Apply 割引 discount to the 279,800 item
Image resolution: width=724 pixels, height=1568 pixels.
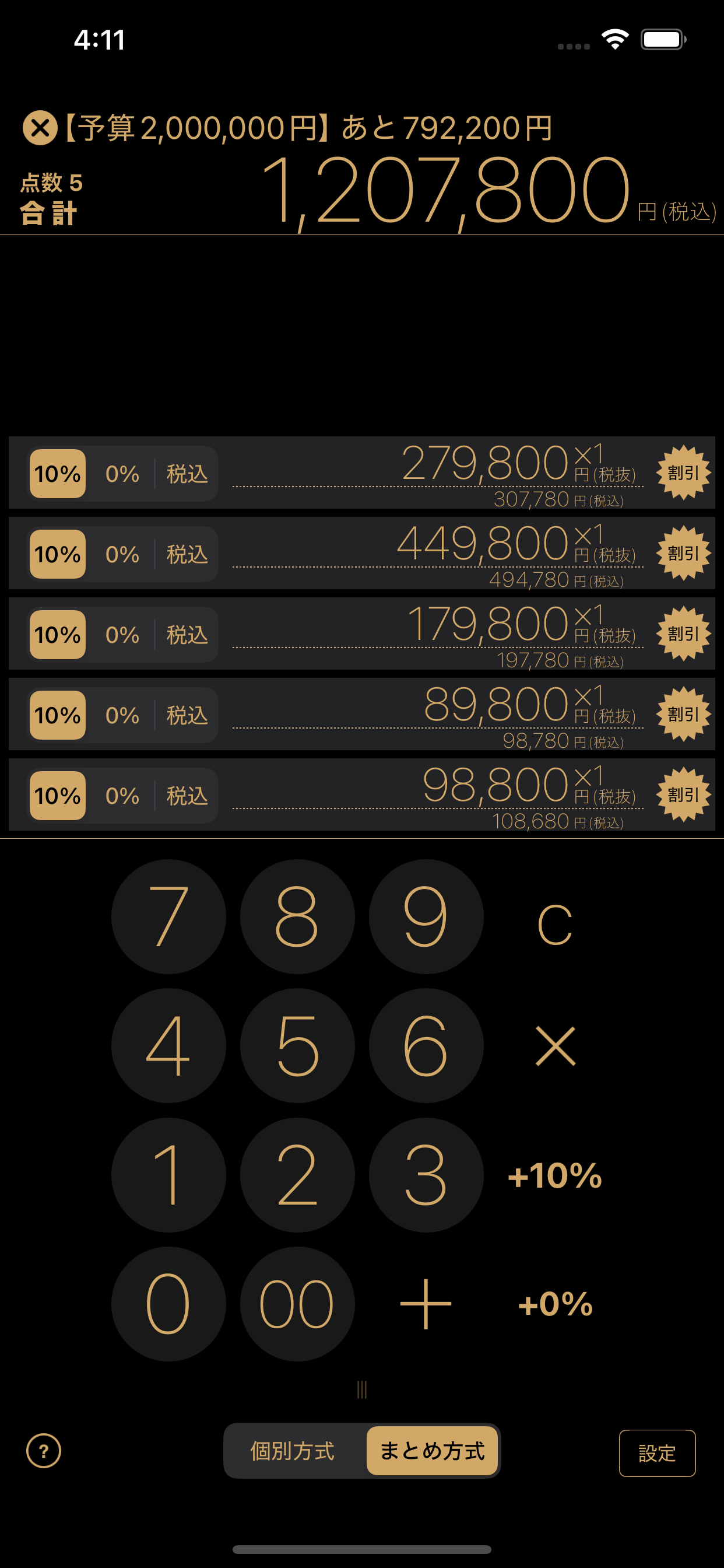click(683, 473)
